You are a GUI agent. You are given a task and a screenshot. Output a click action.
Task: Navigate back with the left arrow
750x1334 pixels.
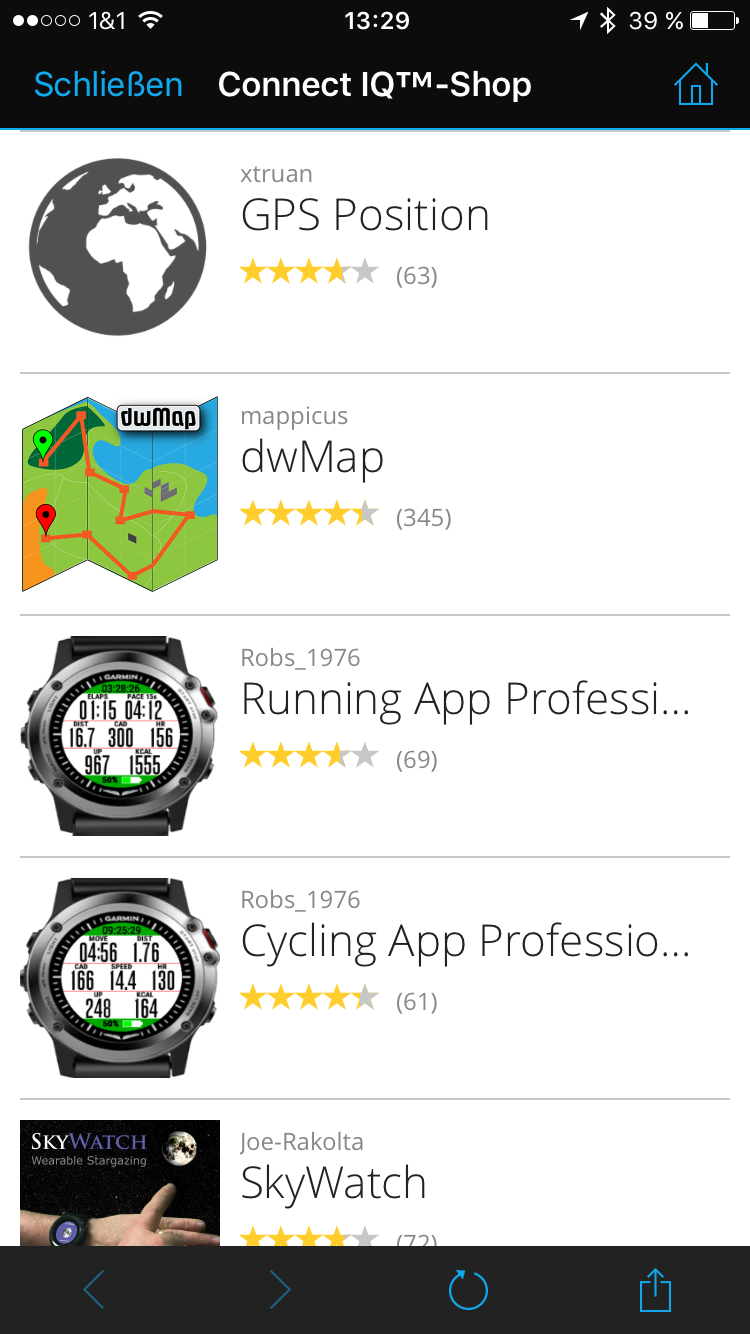coord(94,1290)
